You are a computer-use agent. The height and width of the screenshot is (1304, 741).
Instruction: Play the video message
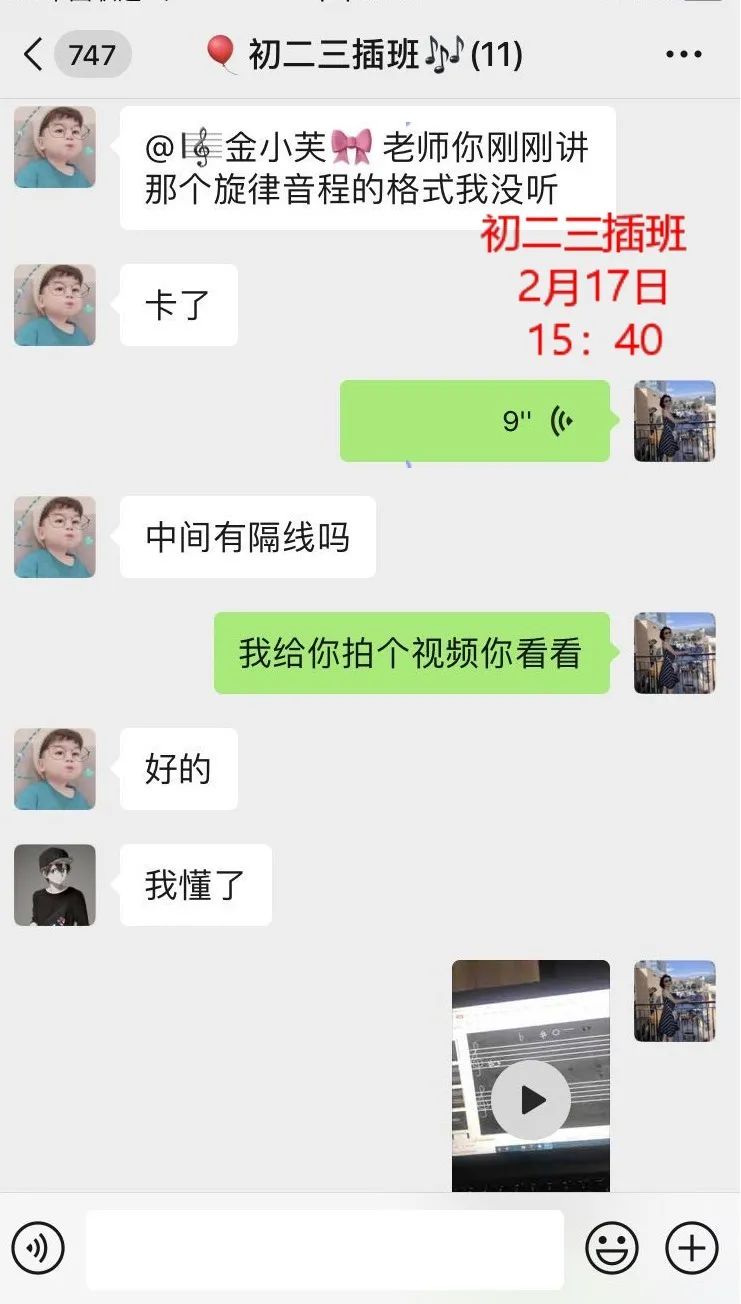point(531,1100)
